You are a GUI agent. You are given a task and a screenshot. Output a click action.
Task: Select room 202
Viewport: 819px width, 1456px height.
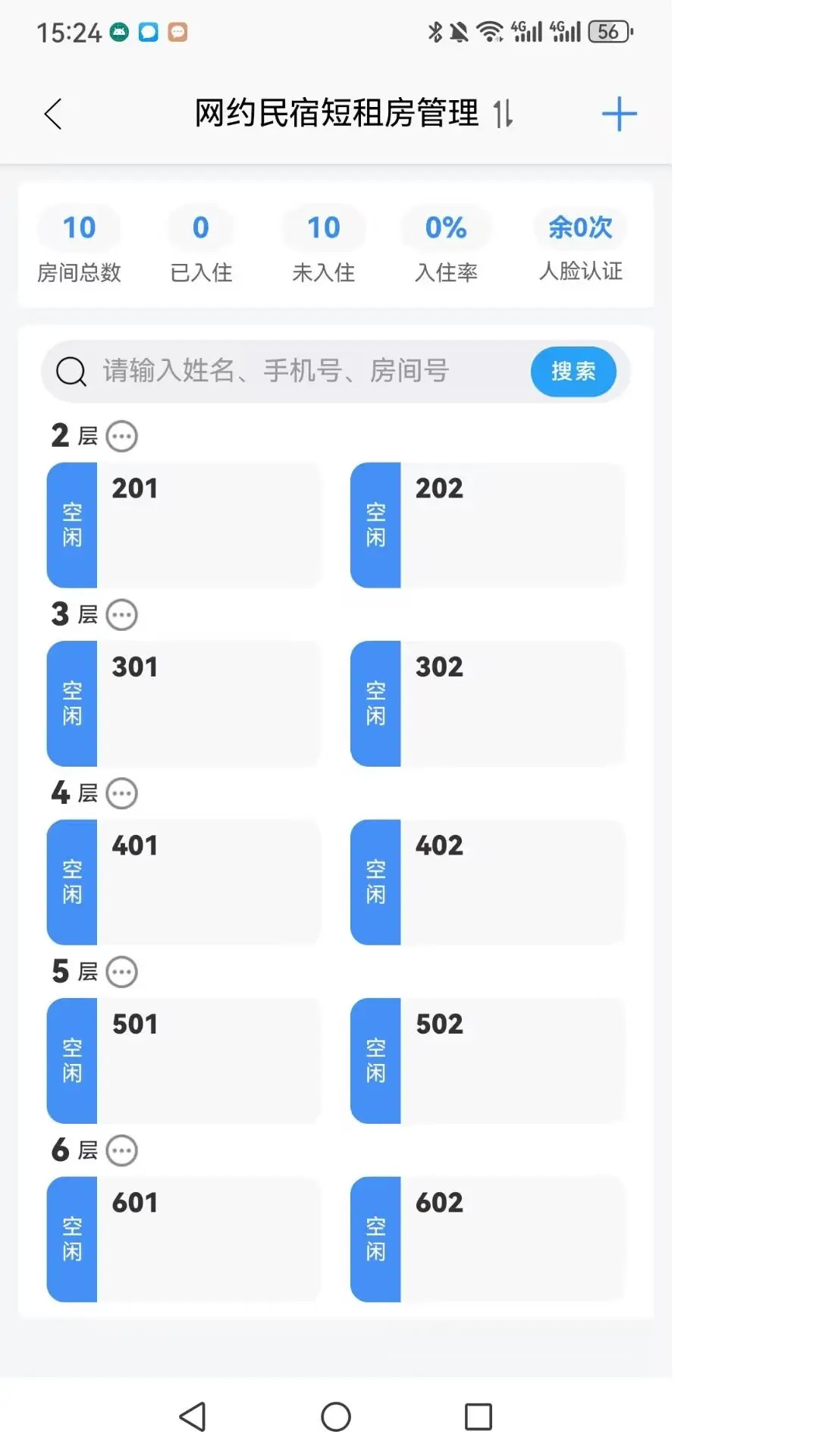488,526
